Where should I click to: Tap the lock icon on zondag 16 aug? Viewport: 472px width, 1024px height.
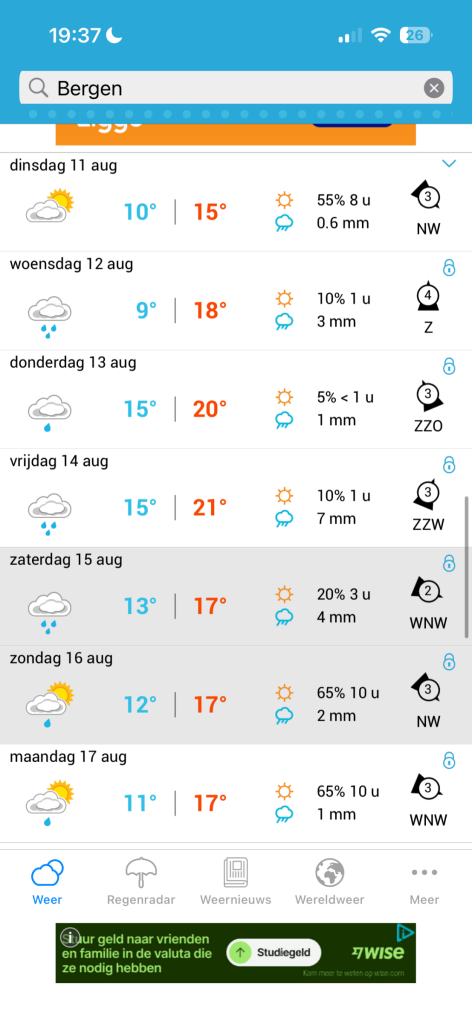(448, 662)
